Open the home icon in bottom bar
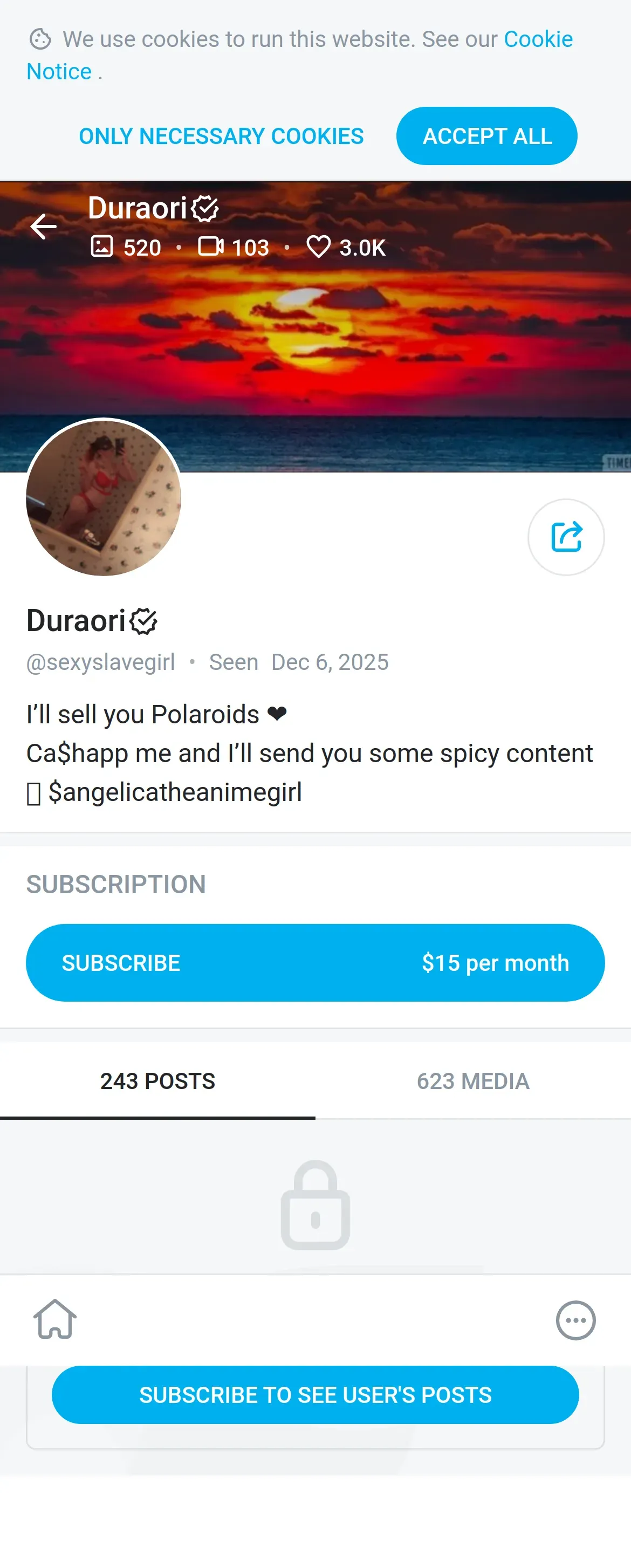 (x=55, y=1319)
